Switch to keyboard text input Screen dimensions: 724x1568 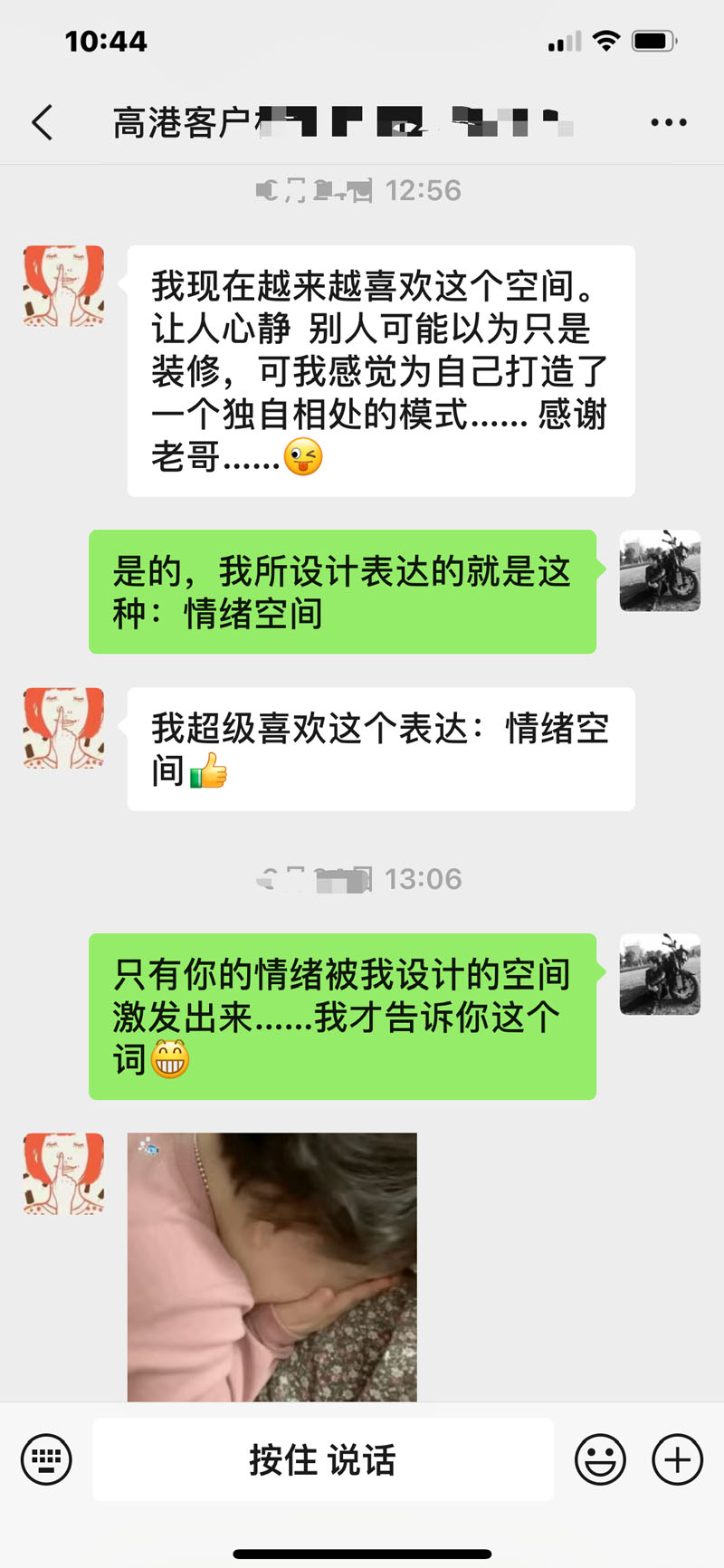pyautogui.click(x=46, y=1459)
